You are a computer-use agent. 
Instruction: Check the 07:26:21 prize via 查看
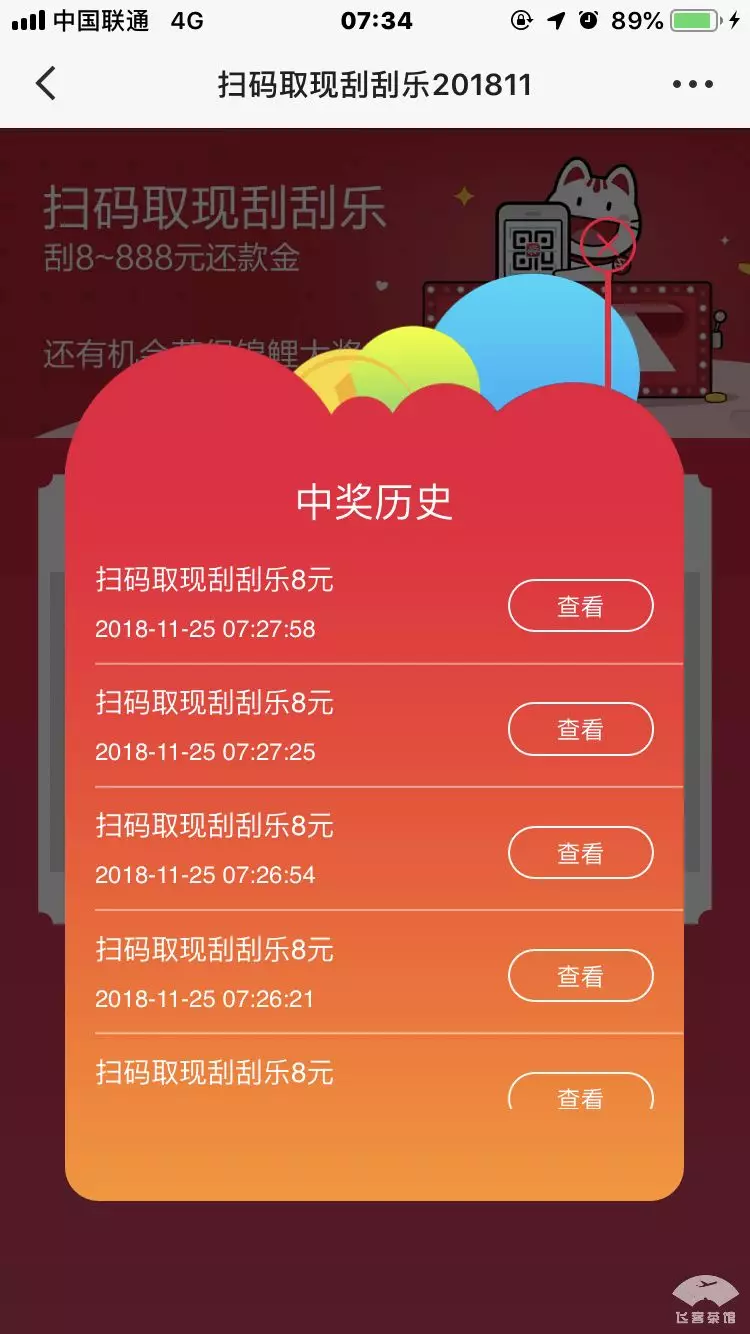(580, 976)
